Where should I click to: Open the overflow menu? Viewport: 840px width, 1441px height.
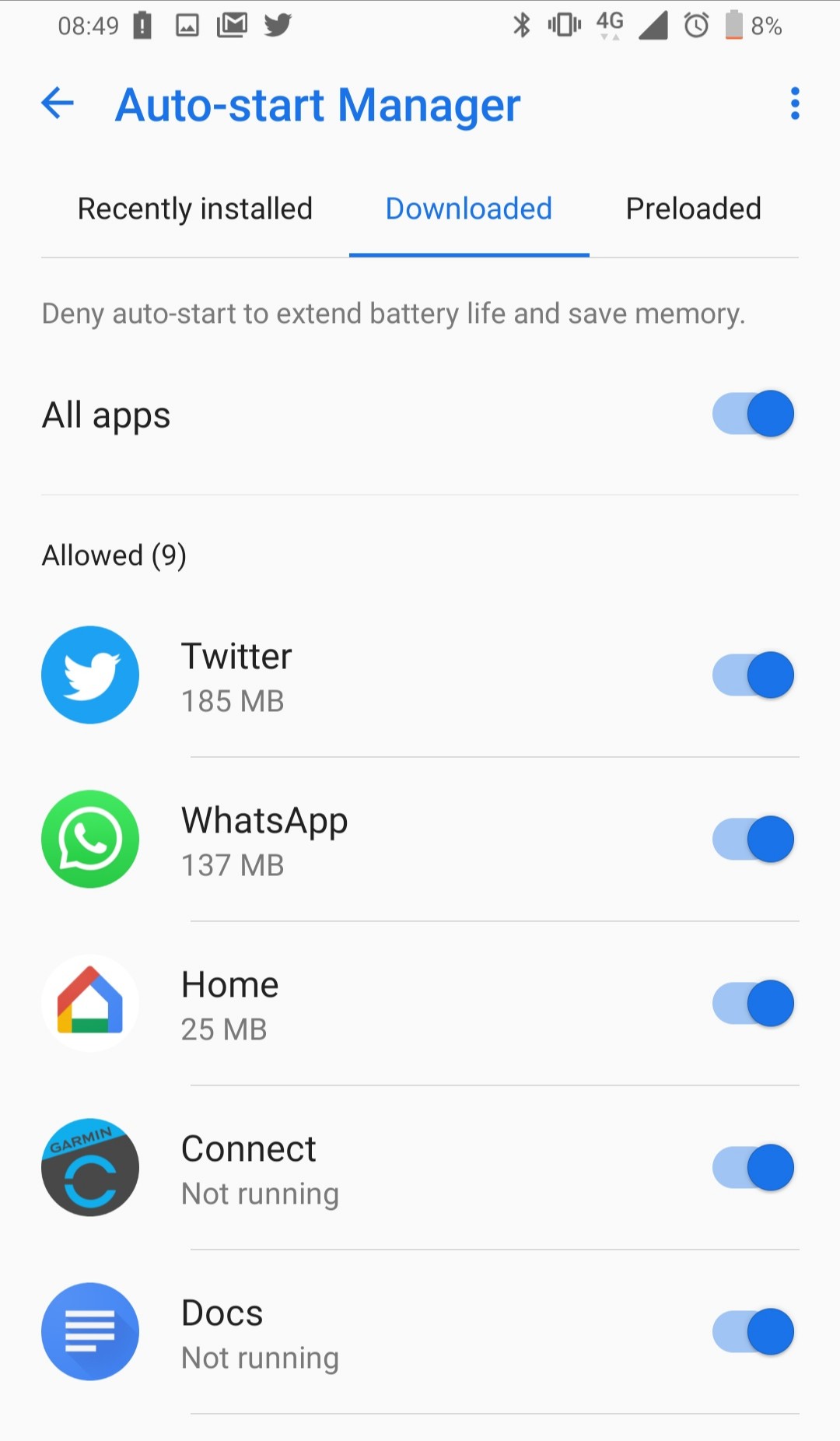pyautogui.click(x=794, y=103)
